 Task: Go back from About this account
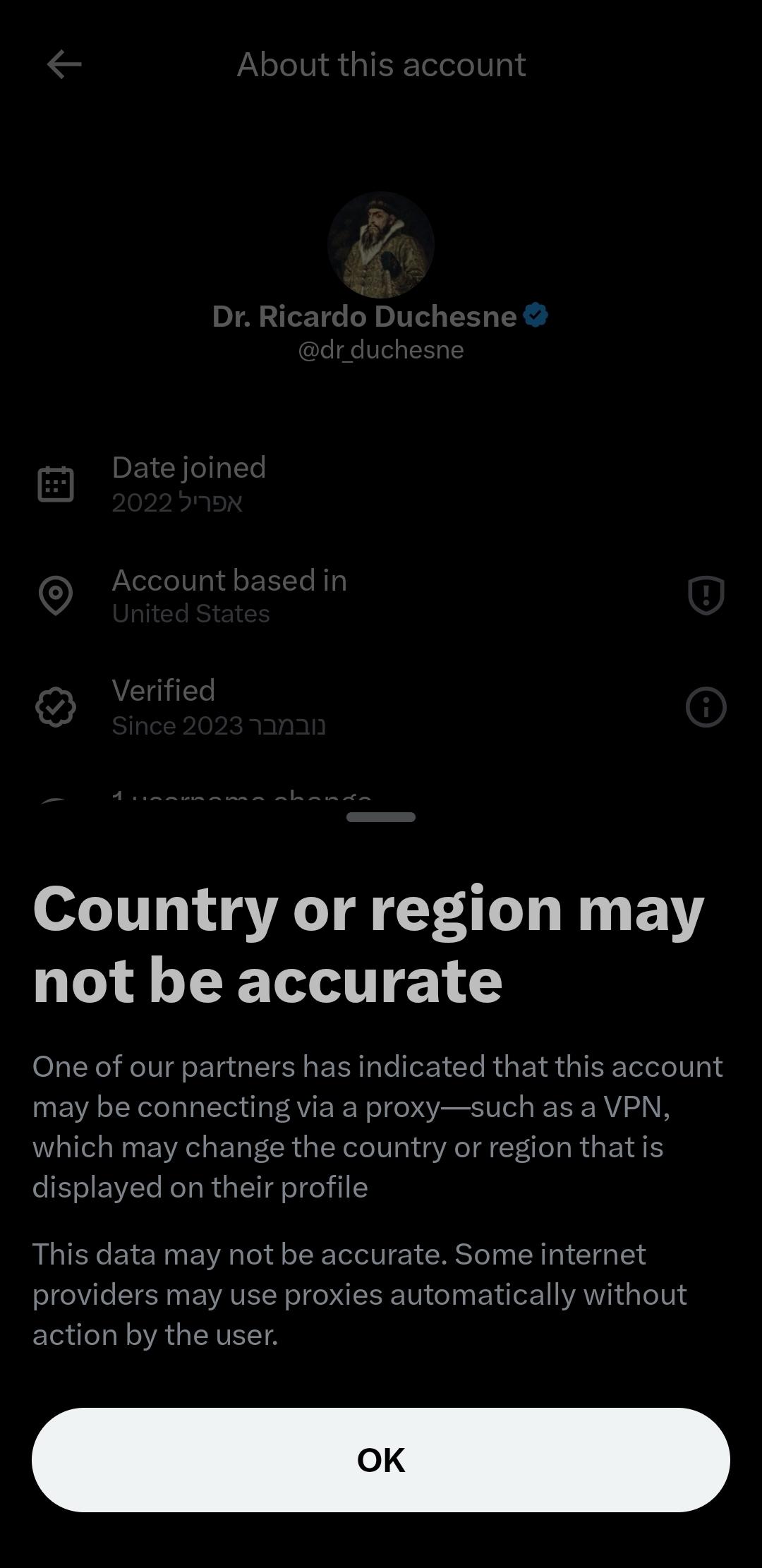pos(64,65)
